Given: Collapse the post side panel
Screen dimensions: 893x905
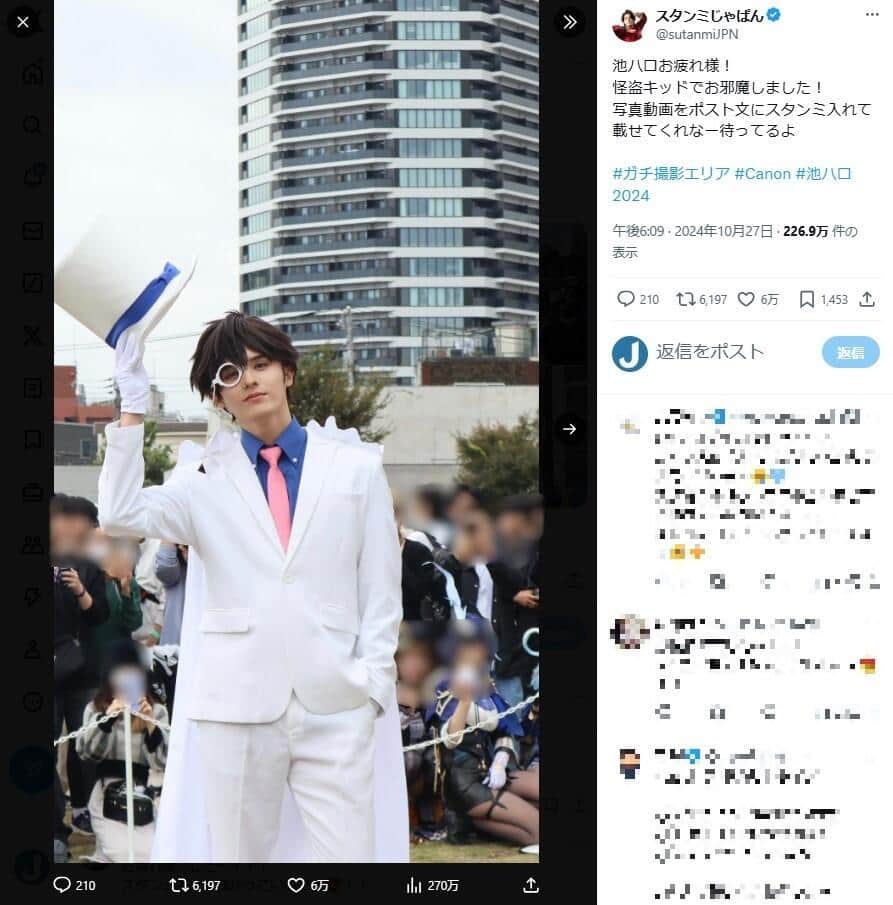Looking at the screenshot, I should [x=570, y=22].
